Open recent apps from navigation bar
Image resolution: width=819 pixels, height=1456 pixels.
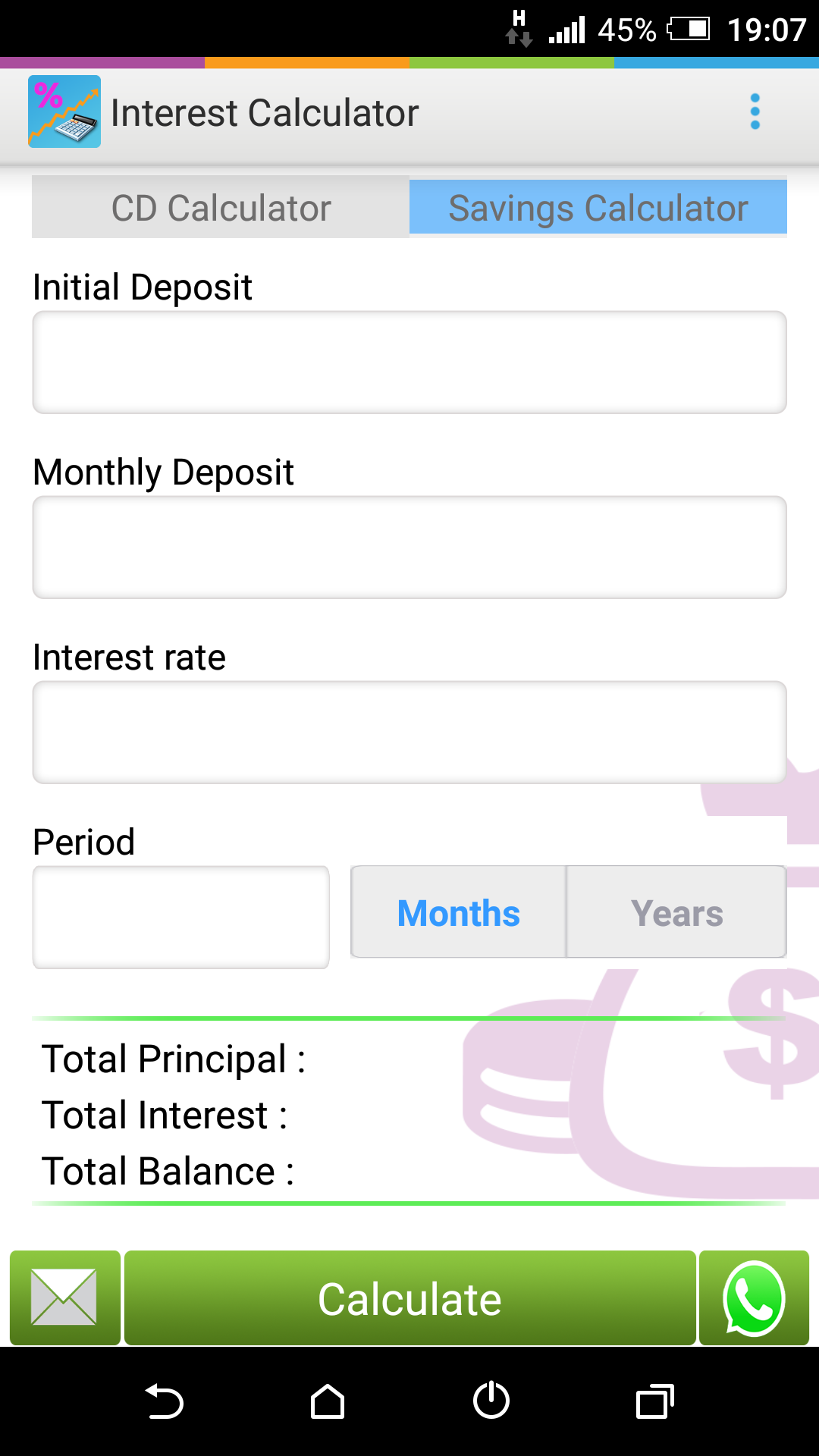coord(654,1401)
